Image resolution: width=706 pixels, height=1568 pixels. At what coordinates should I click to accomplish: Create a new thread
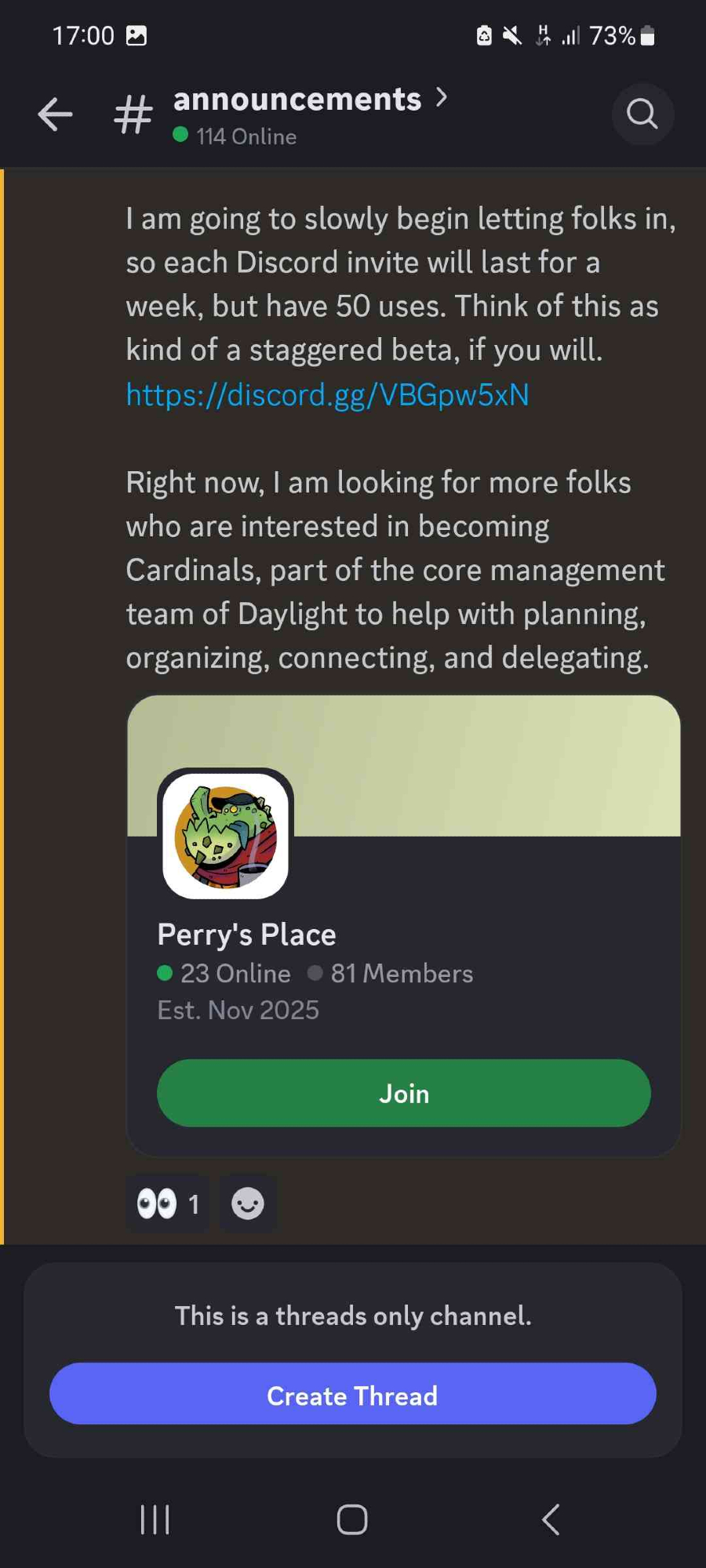pos(352,1395)
